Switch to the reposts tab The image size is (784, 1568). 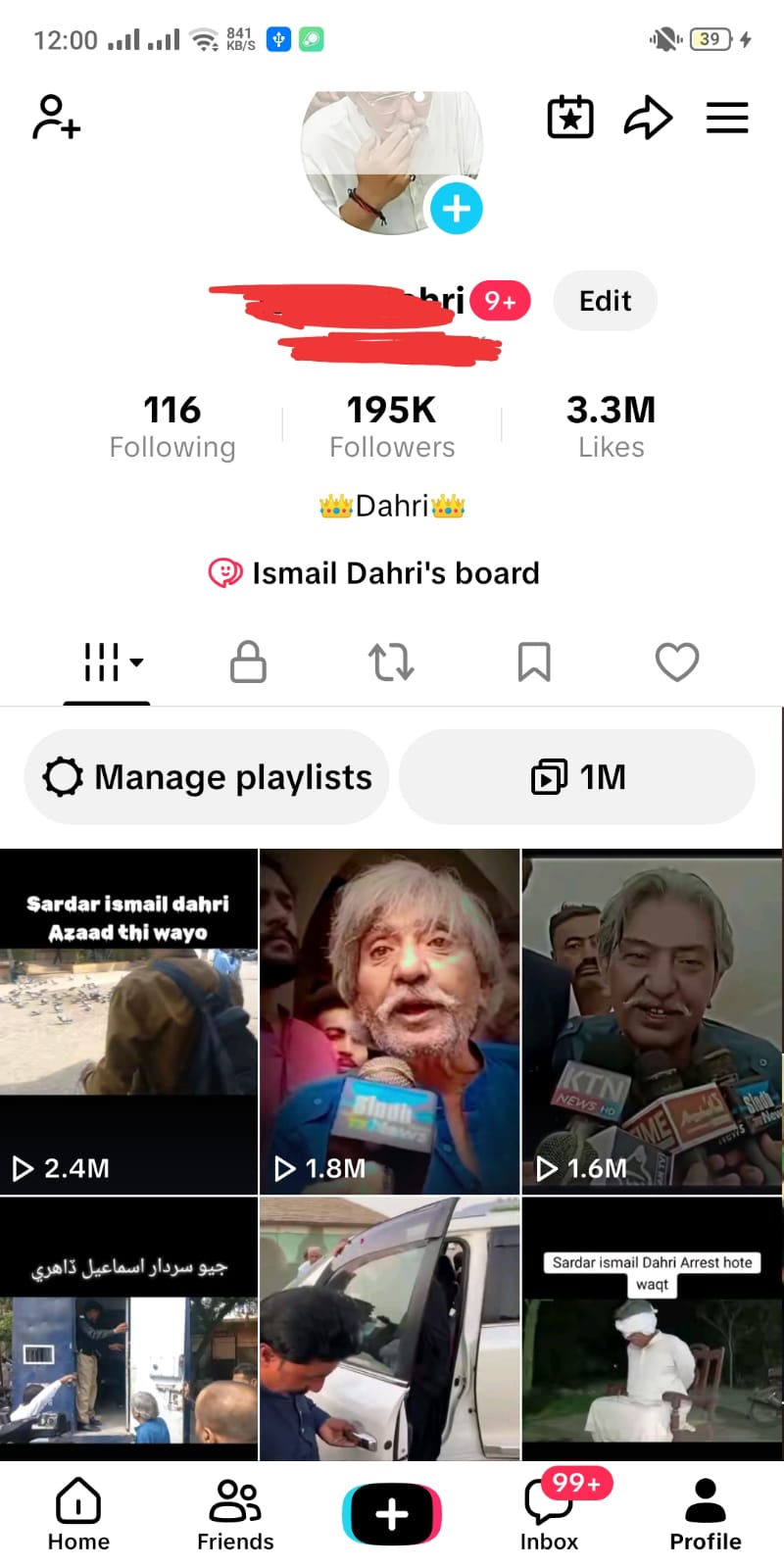(391, 662)
